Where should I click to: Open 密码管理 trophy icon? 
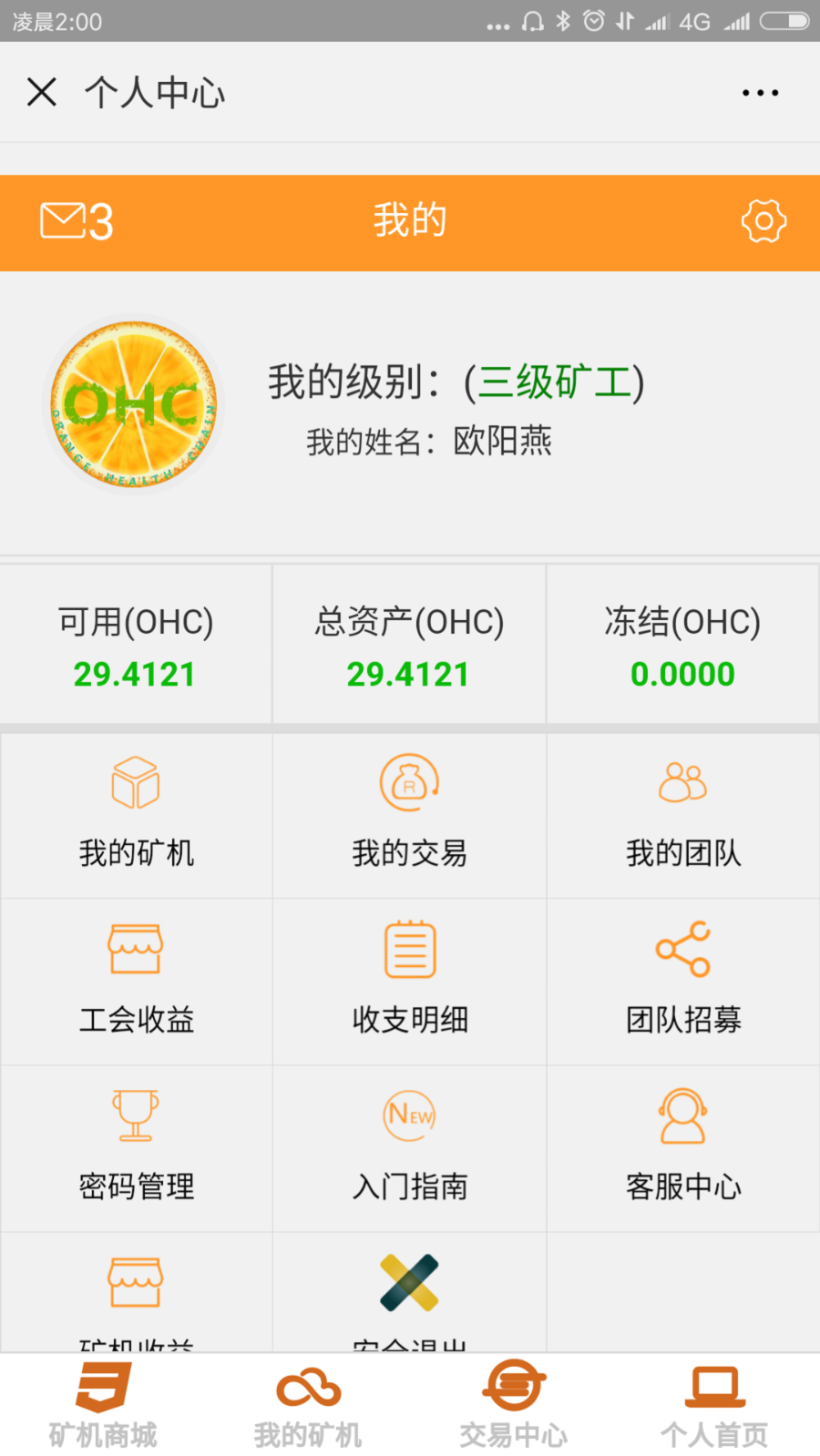tap(136, 1147)
